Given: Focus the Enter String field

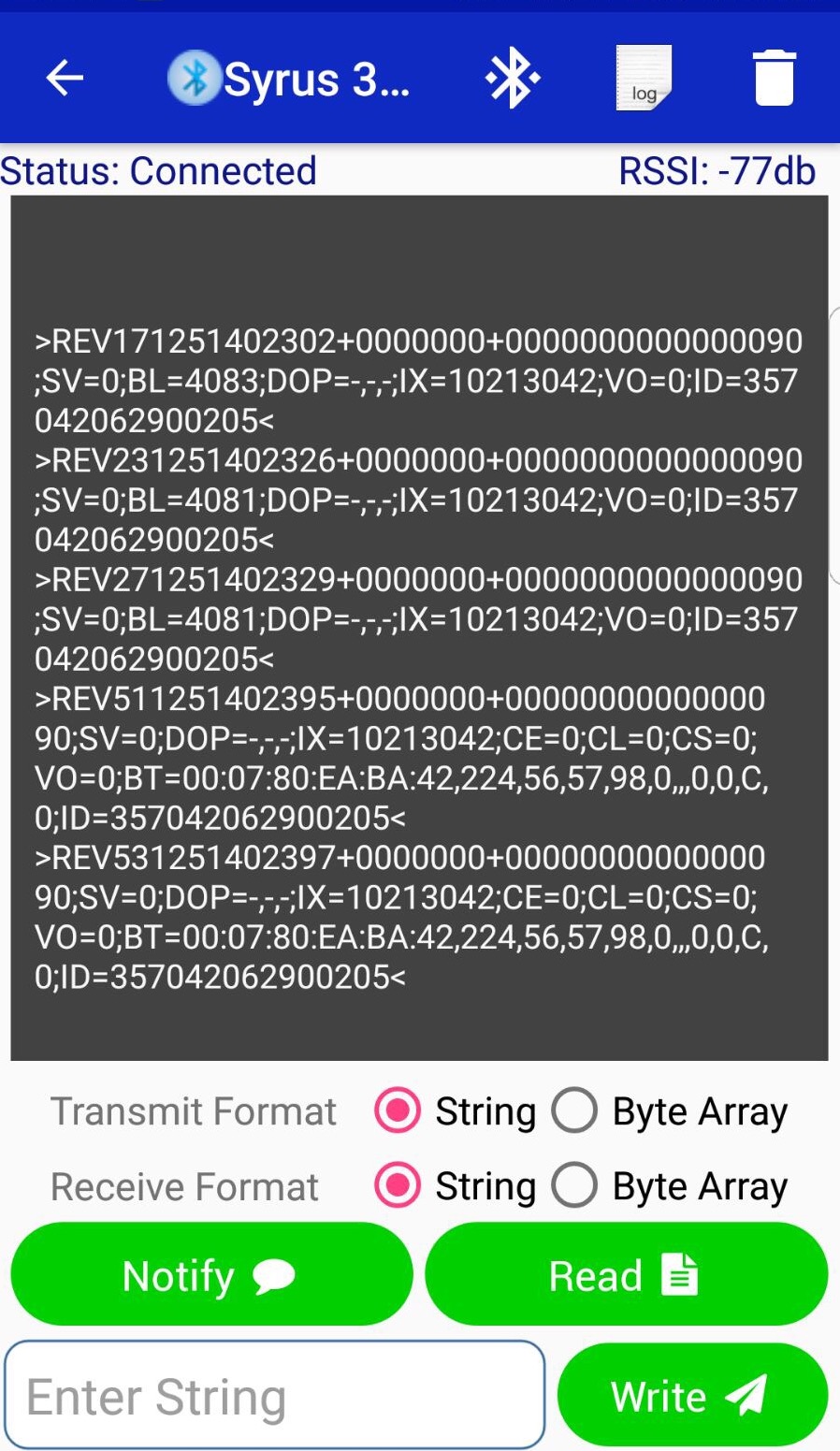Looking at the screenshot, I should (x=274, y=1397).
